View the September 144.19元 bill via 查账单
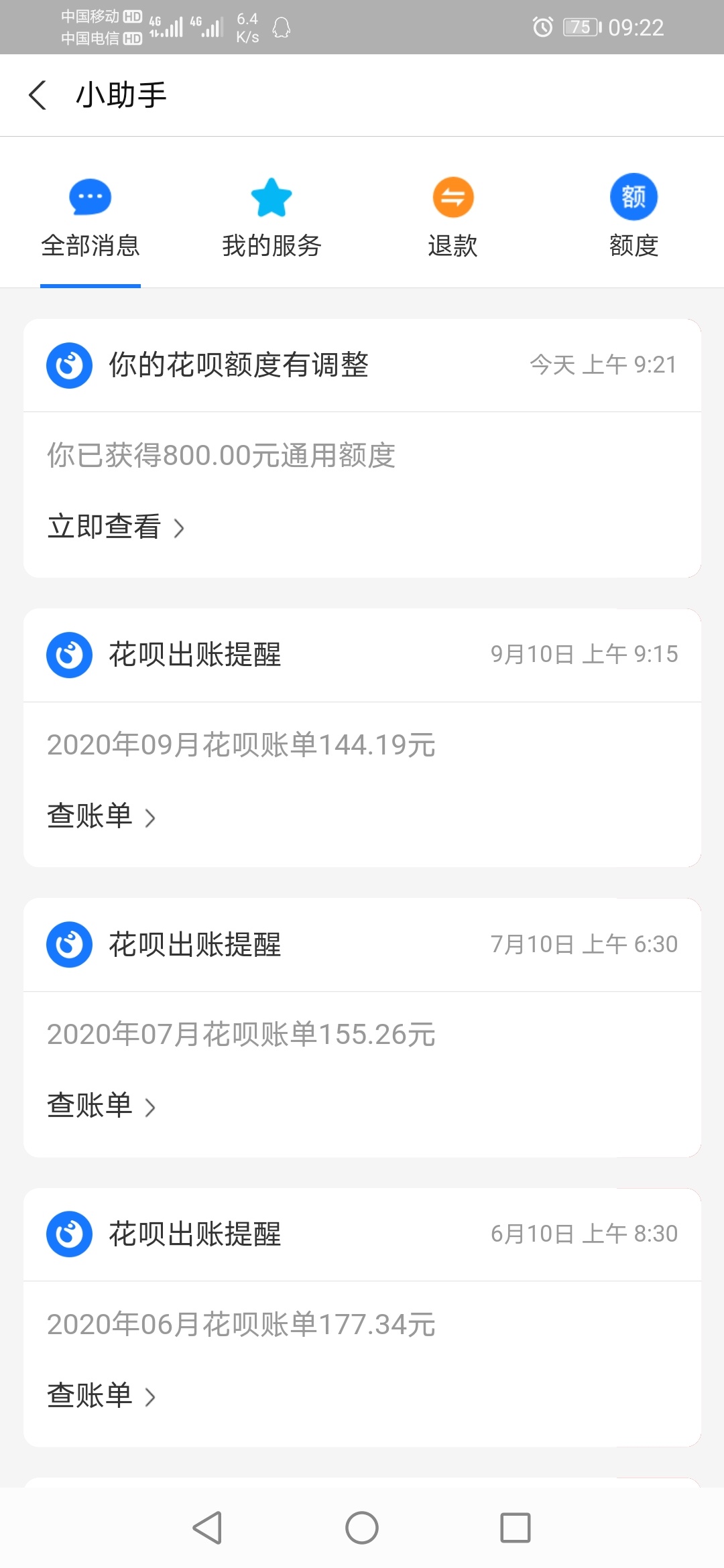The width and height of the screenshot is (724, 1568). coord(101,816)
